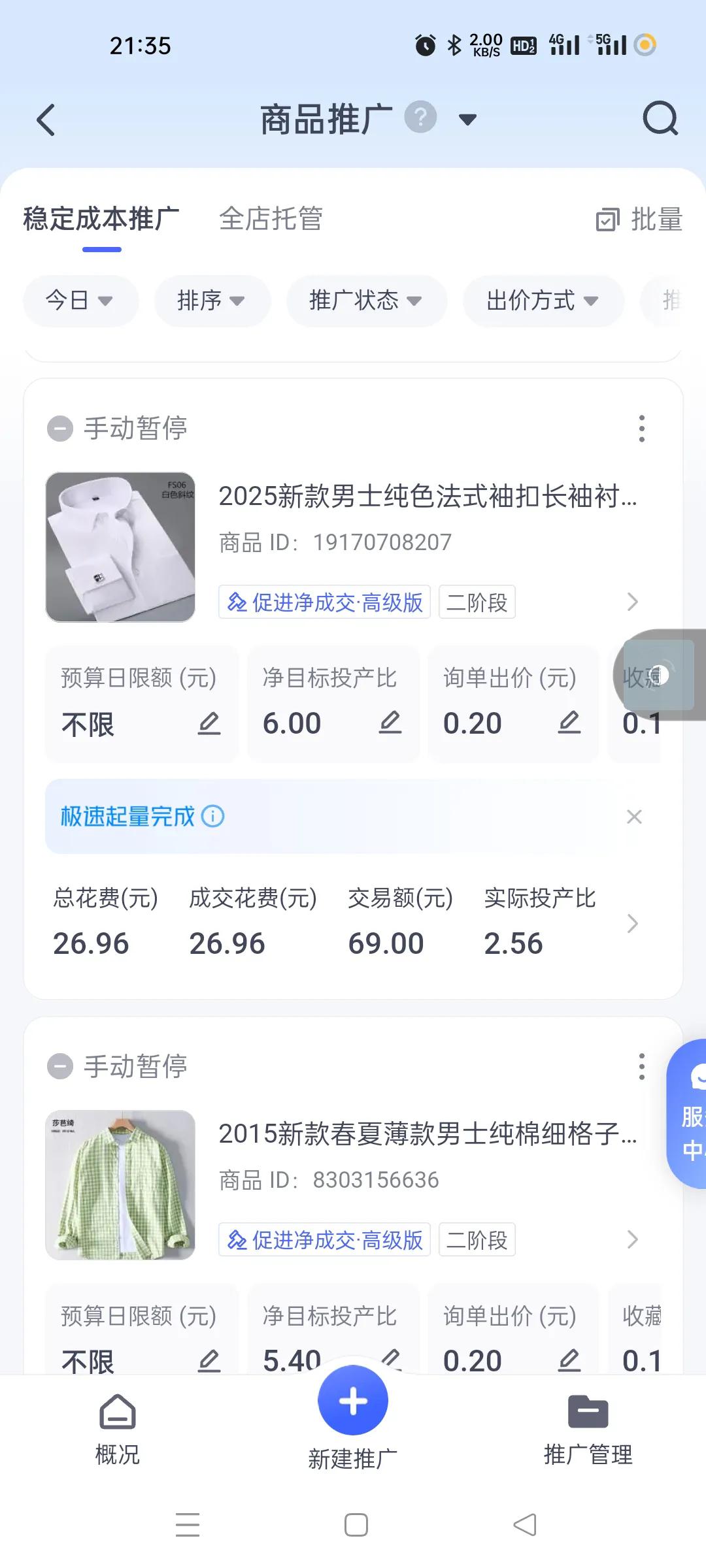This screenshot has width=706, height=1568.
Task: Dismiss the 极速起量完成 banner
Action: (633, 817)
